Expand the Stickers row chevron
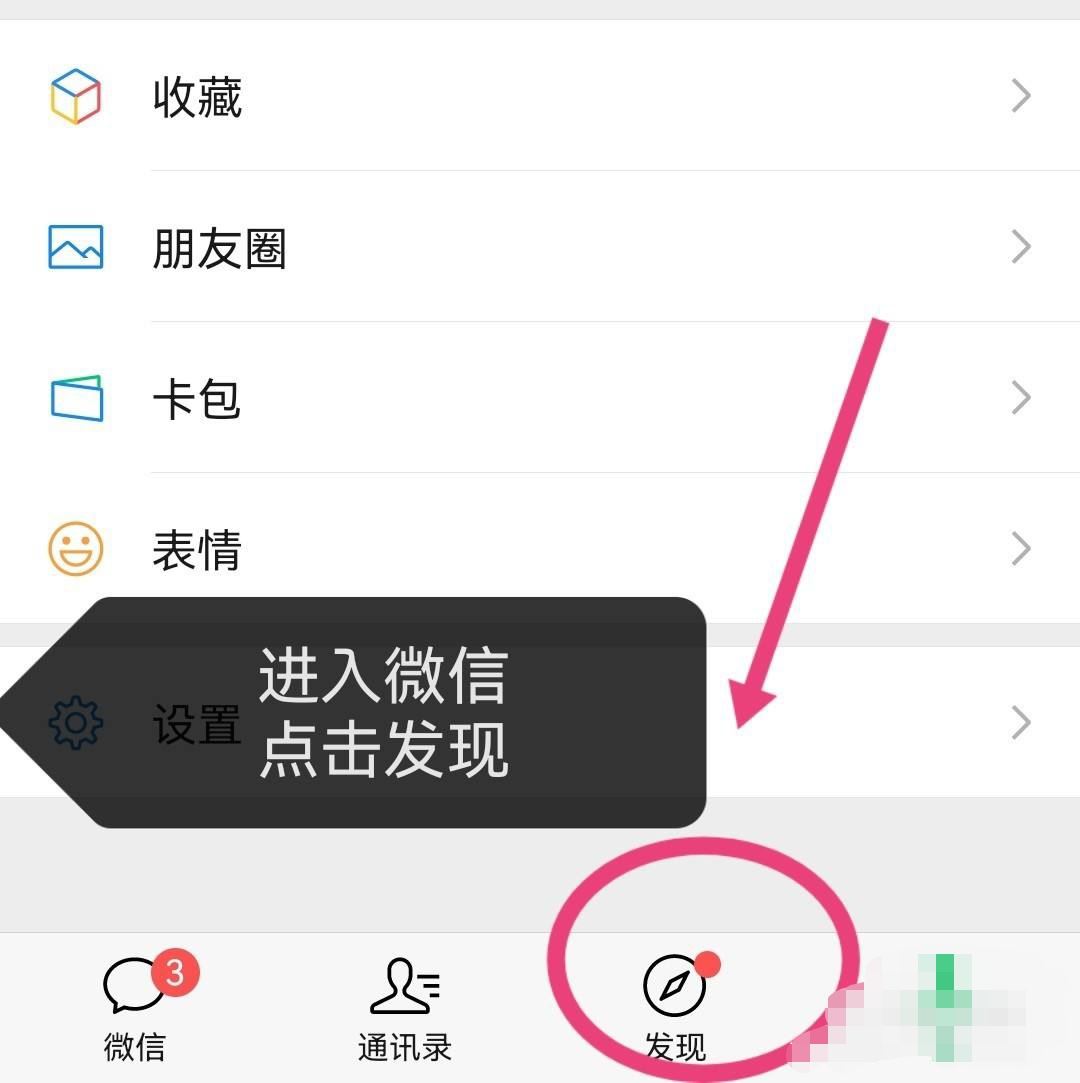This screenshot has height=1083, width=1080. [x=1021, y=548]
